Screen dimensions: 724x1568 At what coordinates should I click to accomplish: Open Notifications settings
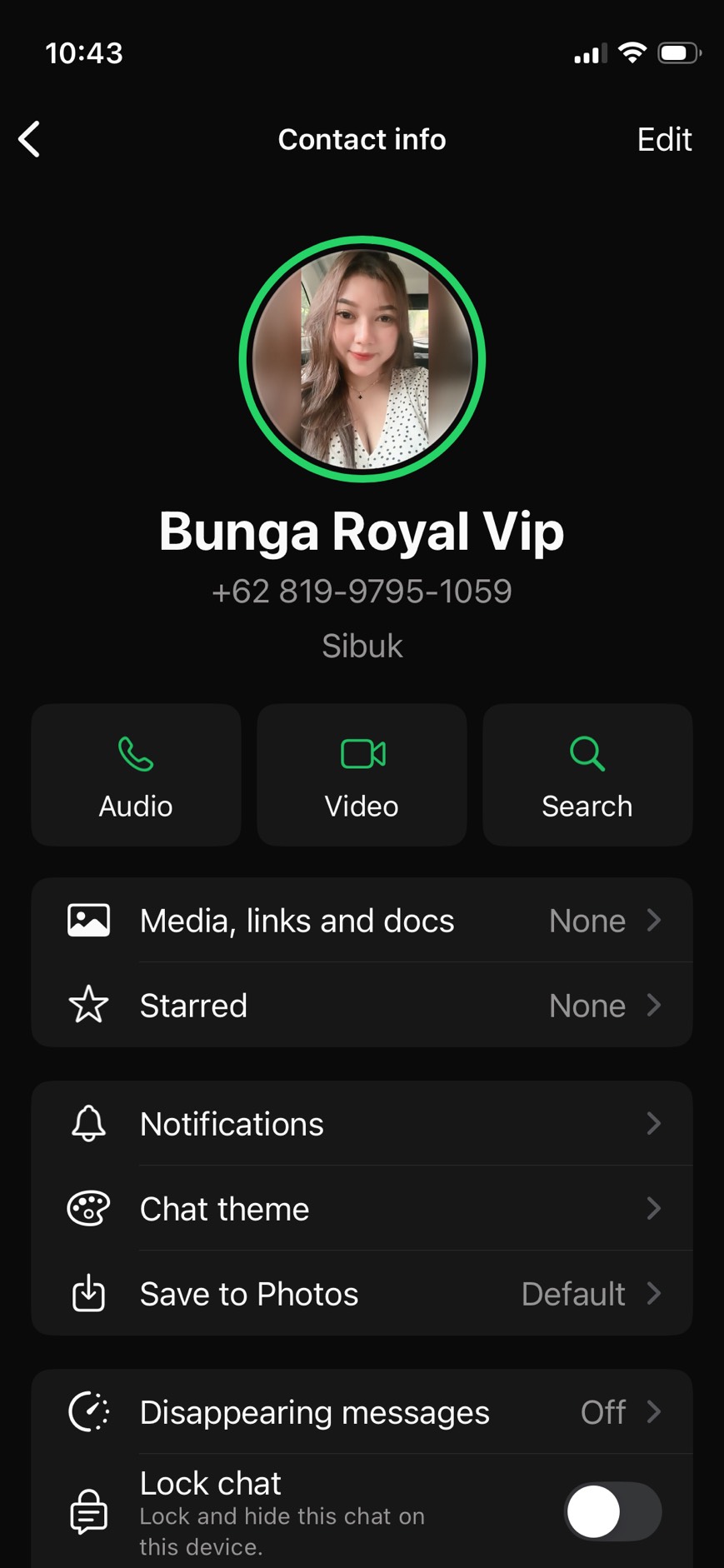point(362,1124)
